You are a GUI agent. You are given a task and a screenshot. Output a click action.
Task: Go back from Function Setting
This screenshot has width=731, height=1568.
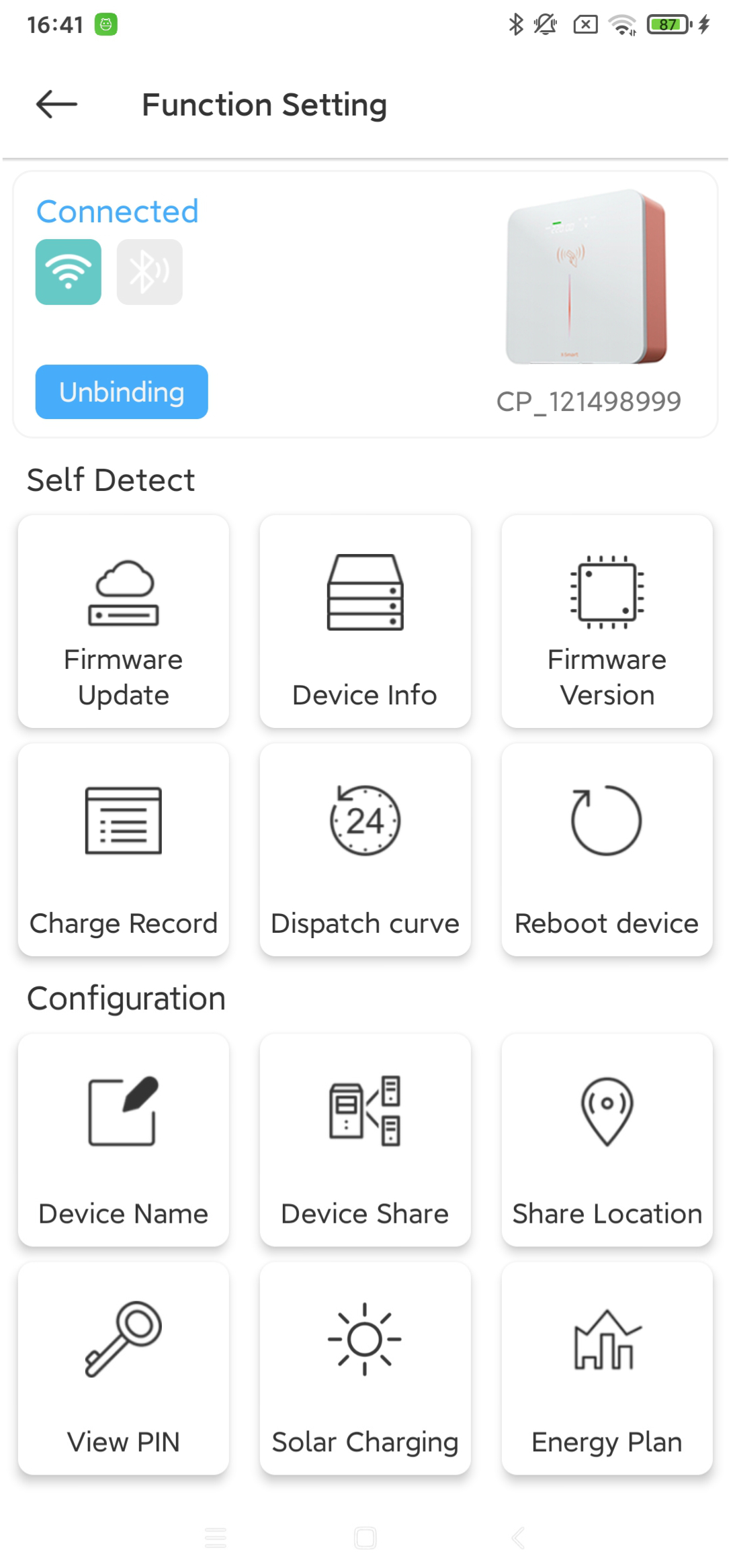(56, 105)
